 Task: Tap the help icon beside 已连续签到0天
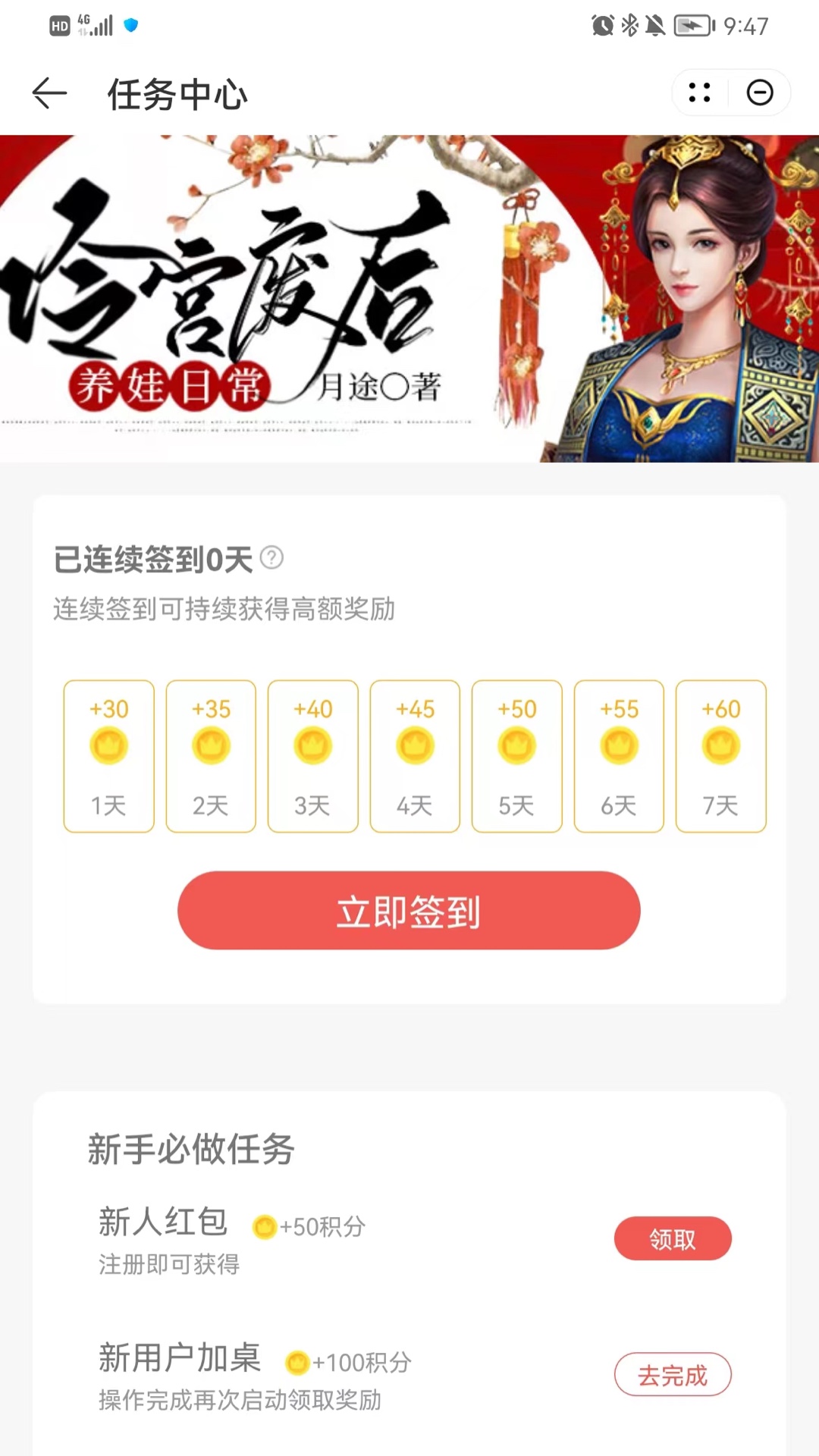(x=271, y=557)
